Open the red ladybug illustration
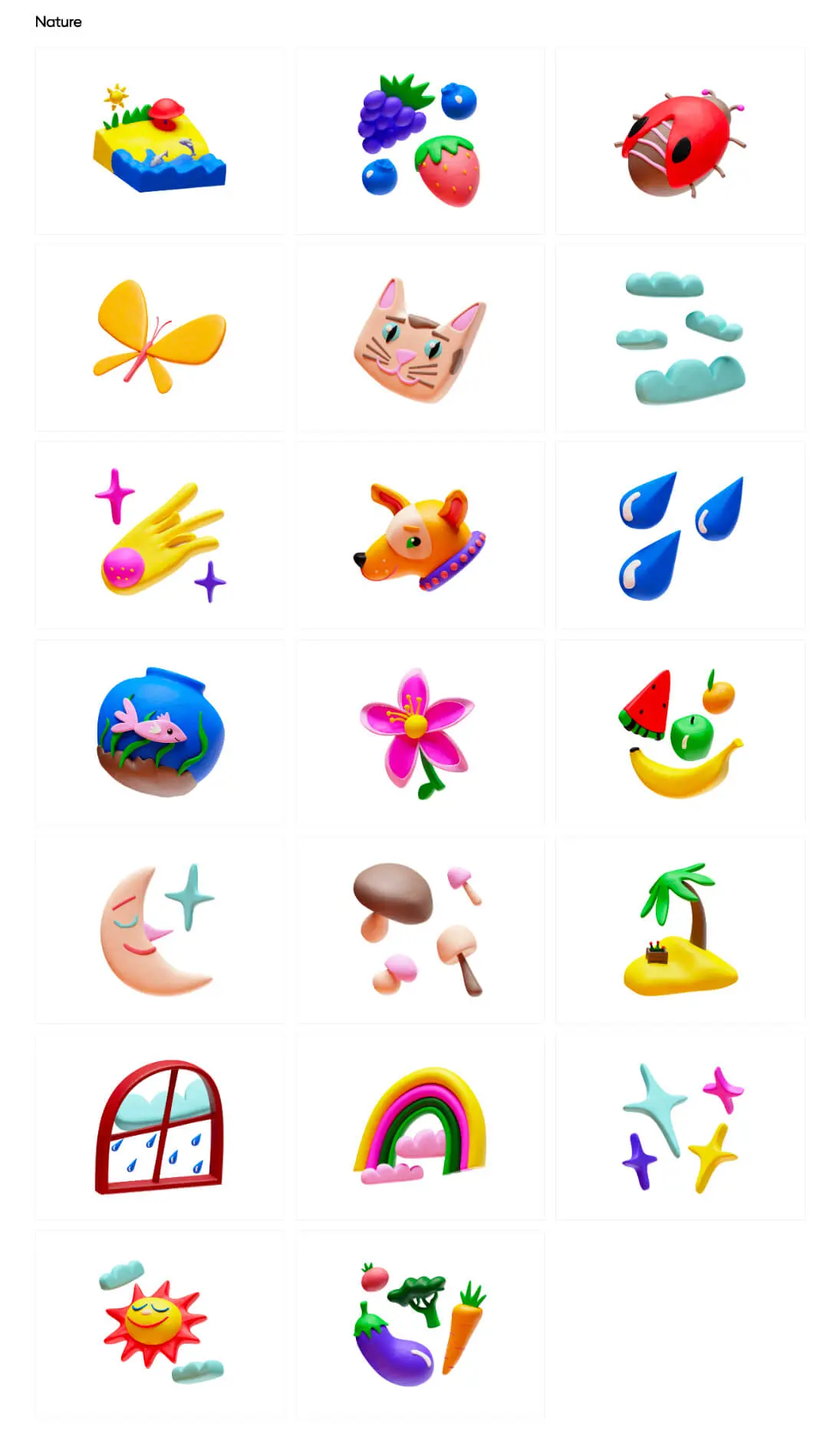Viewport: 840px width, 1438px height. [680, 141]
